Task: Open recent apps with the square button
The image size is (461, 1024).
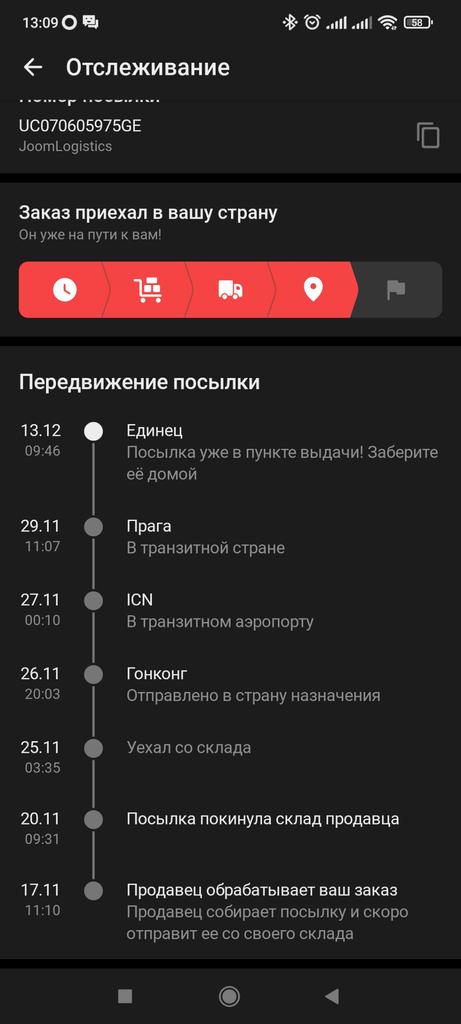Action: (x=125, y=996)
